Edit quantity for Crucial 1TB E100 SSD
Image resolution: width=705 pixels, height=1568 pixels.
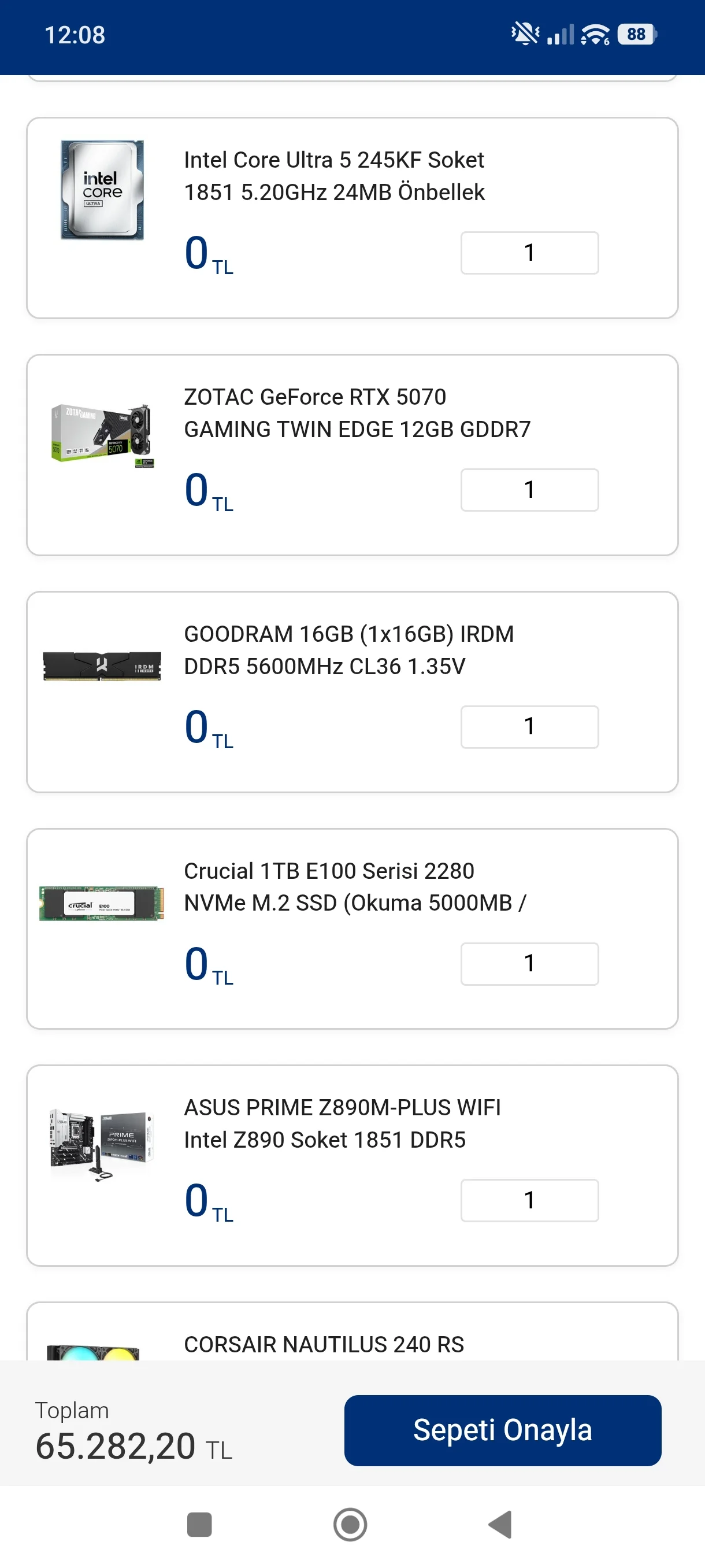[529, 963]
